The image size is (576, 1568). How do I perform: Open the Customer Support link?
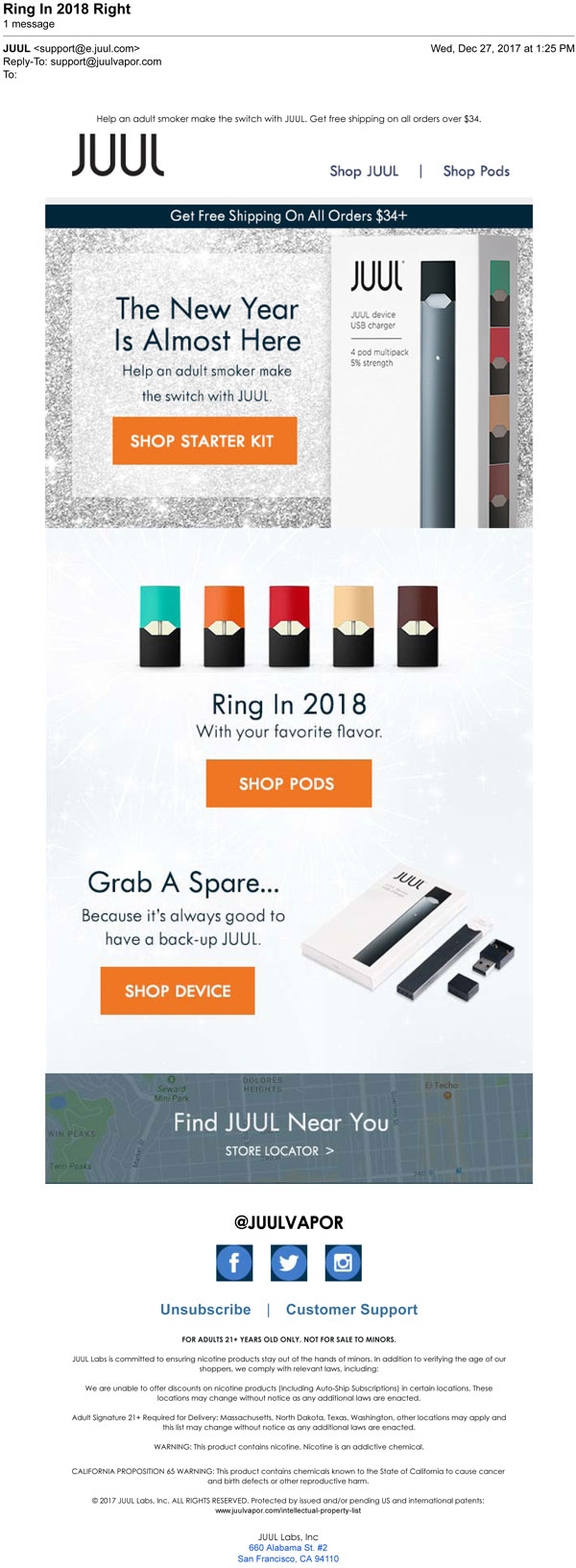(351, 1310)
